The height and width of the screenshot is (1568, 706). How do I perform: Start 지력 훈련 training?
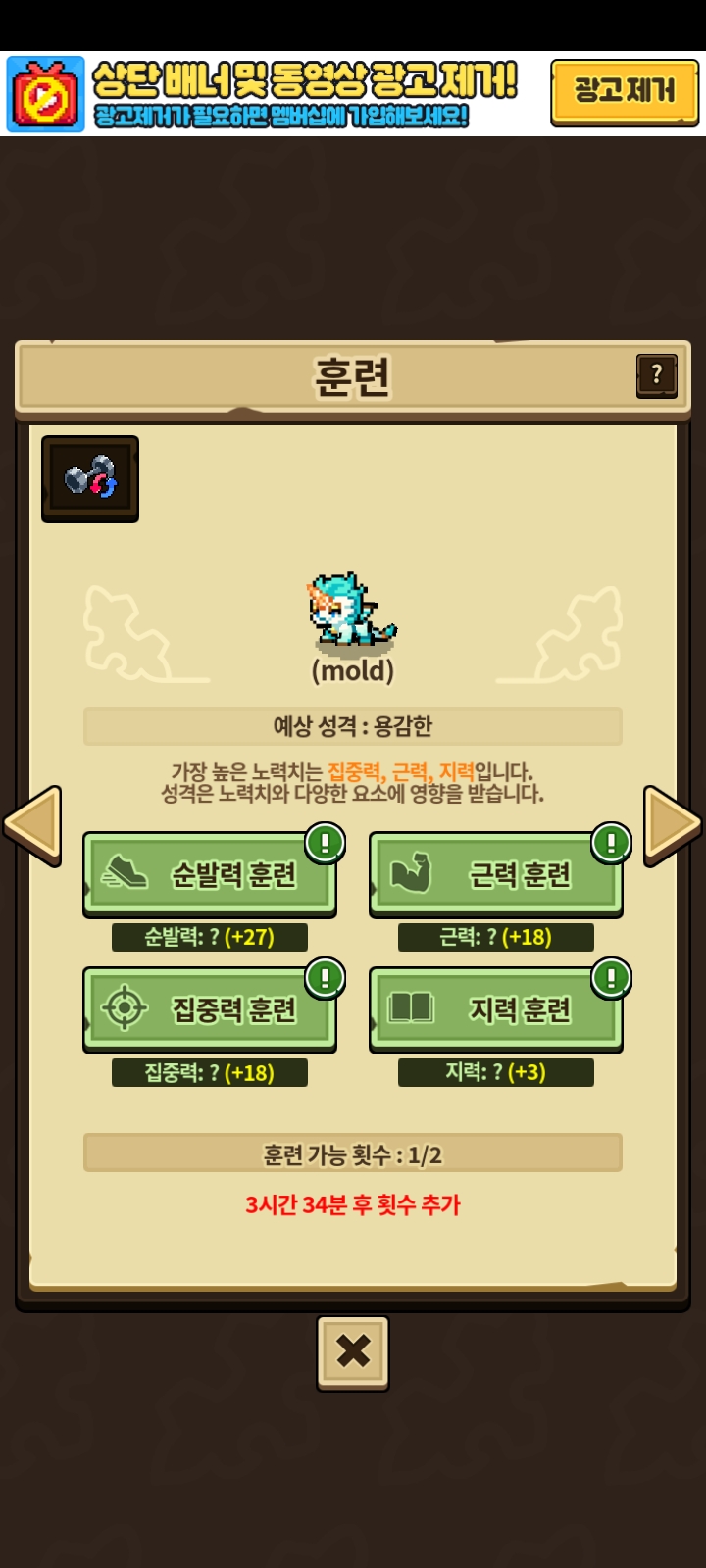496,1008
